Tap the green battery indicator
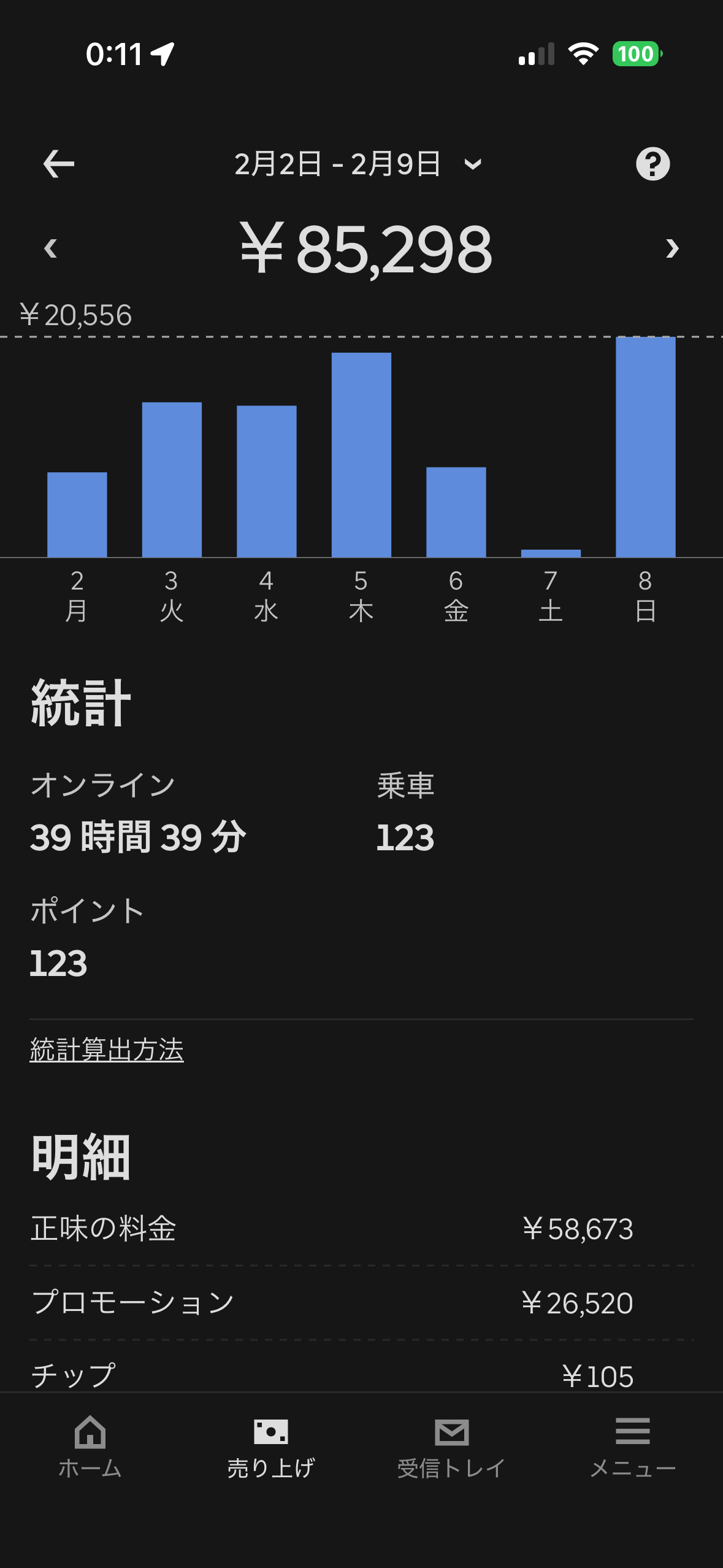This screenshot has height=1568, width=723. point(635,54)
